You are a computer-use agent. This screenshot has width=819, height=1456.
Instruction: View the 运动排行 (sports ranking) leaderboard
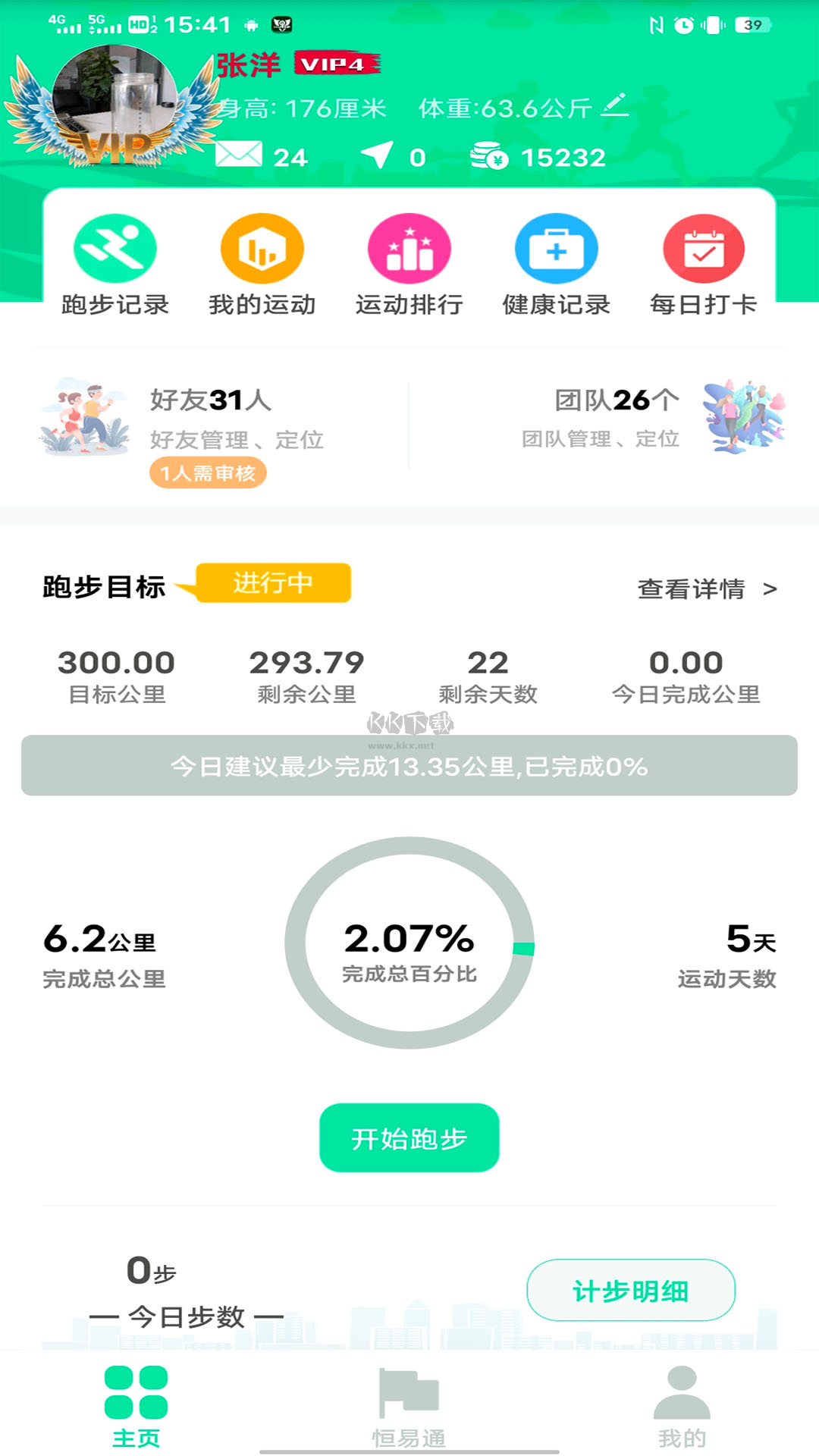click(x=409, y=262)
